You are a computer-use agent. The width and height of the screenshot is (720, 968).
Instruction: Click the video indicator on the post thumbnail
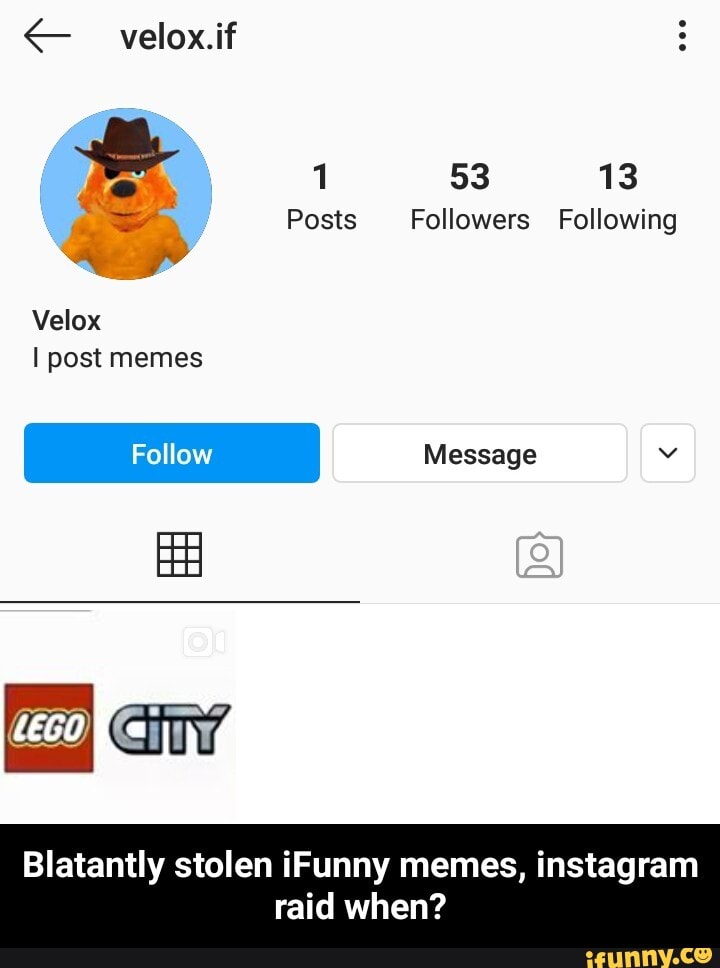pos(204,640)
